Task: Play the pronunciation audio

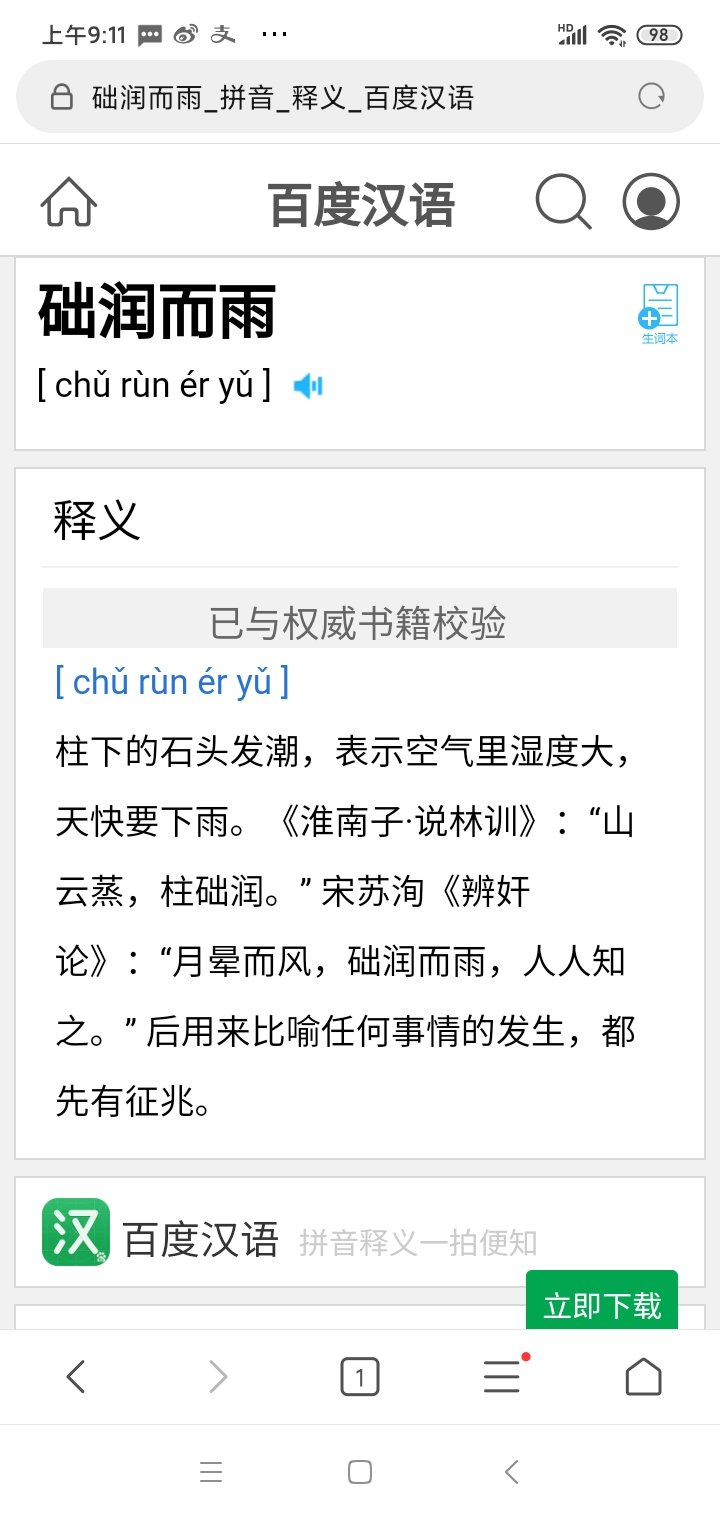Action: click(307, 386)
